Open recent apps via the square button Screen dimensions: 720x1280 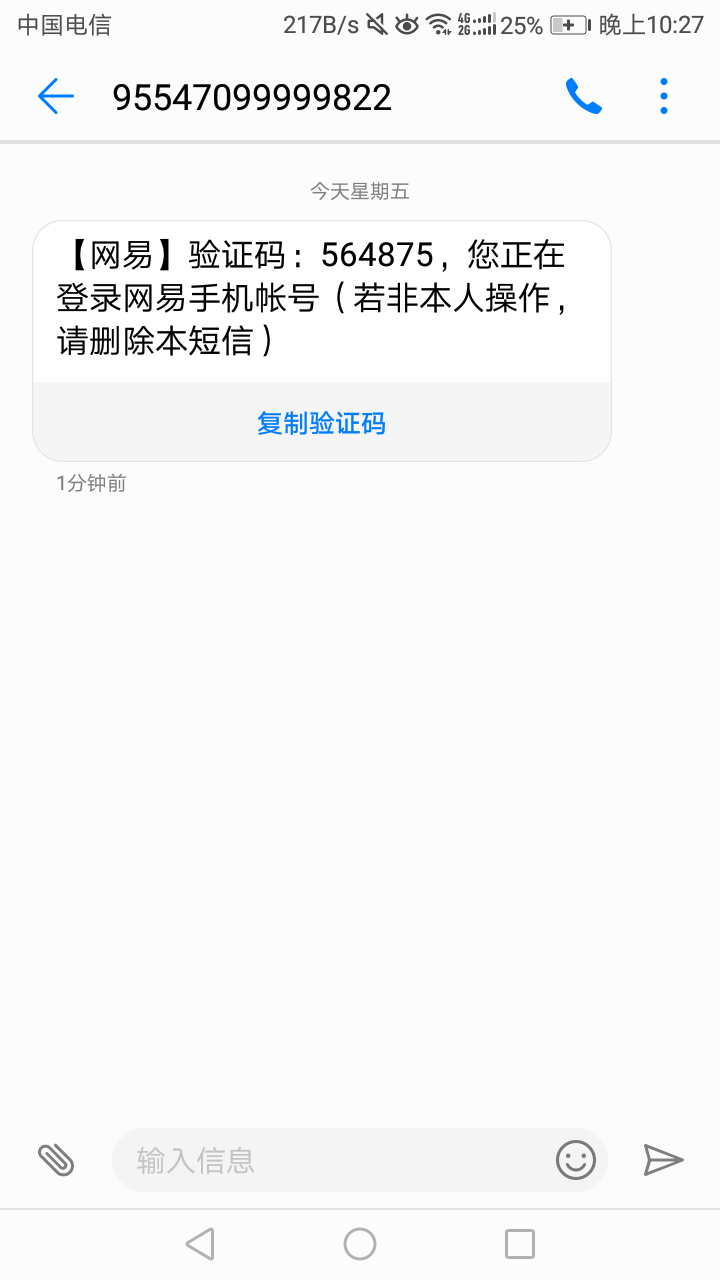[520, 1244]
